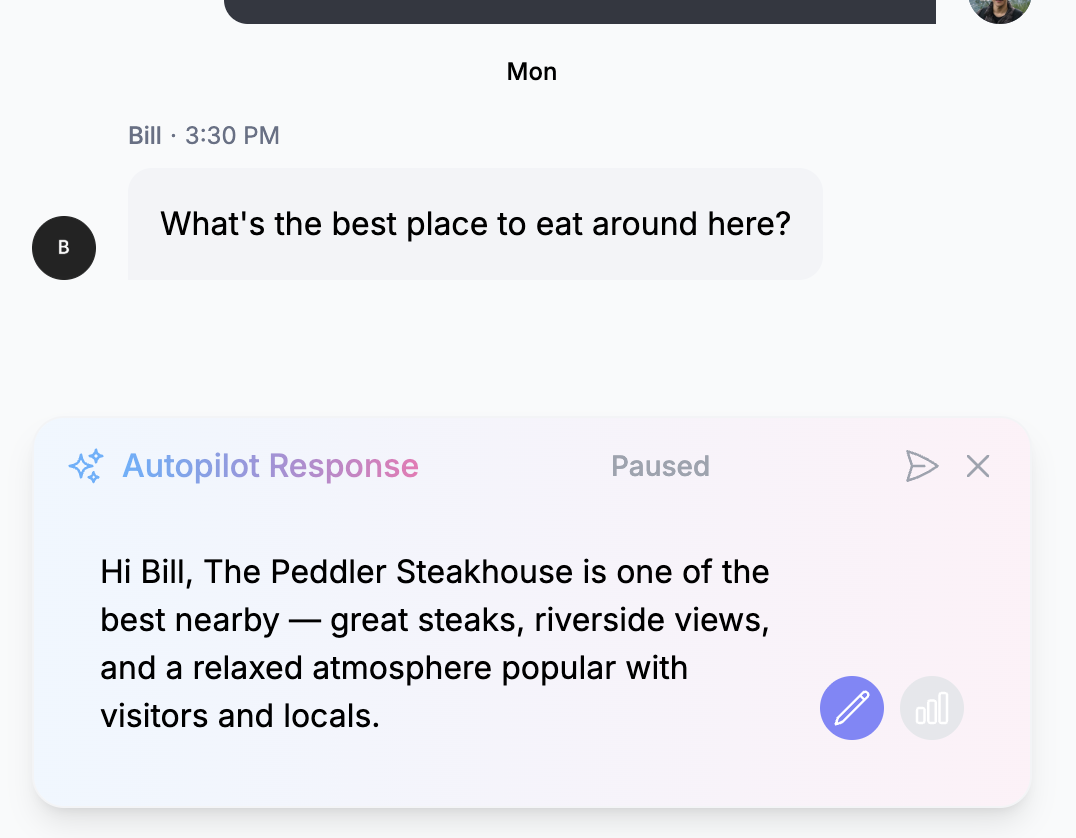Open the bar chart stats icon
1076x838 pixels.
(932, 708)
